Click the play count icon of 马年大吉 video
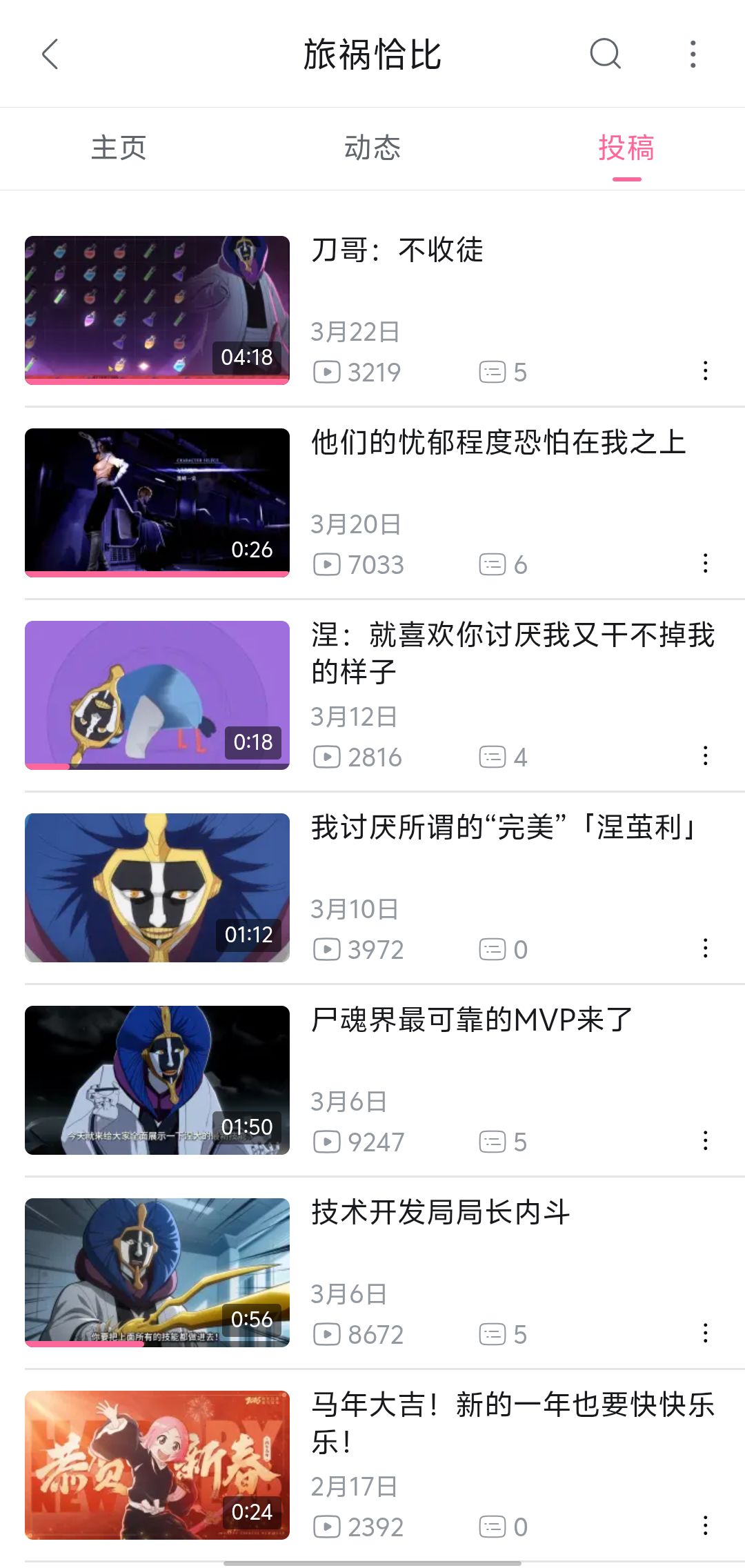 326,1525
